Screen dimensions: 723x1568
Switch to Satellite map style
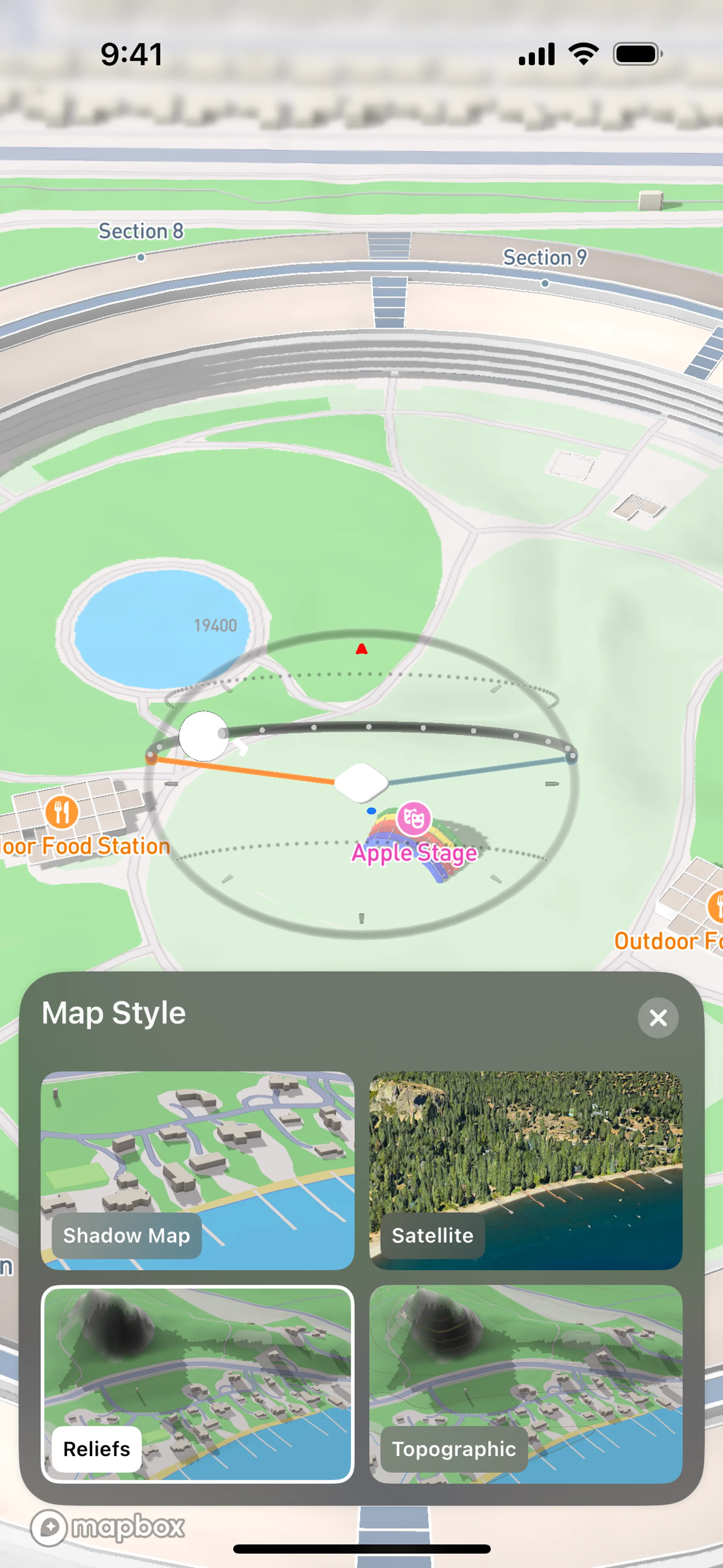click(x=525, y=1170)
